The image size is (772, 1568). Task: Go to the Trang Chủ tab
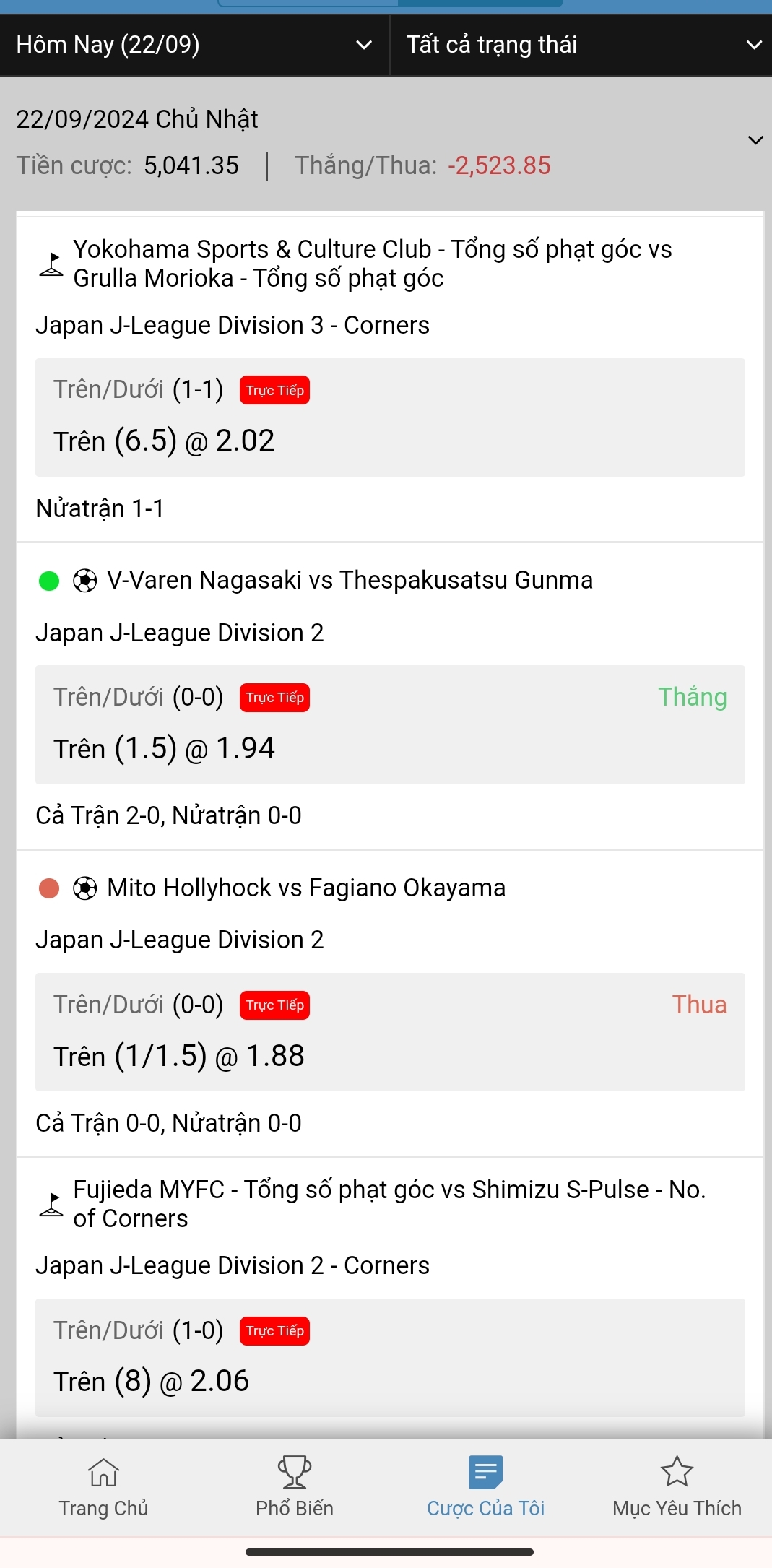[103, 1488]
